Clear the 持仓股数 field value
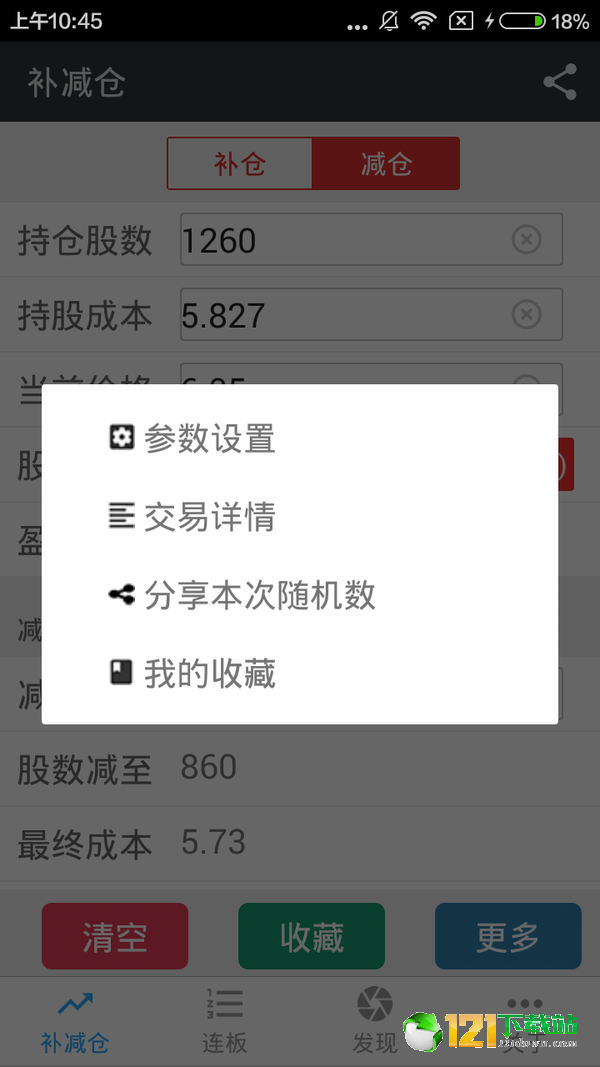Image resolution: width=600 pixels, height=1067 pixels. [527, 240]
